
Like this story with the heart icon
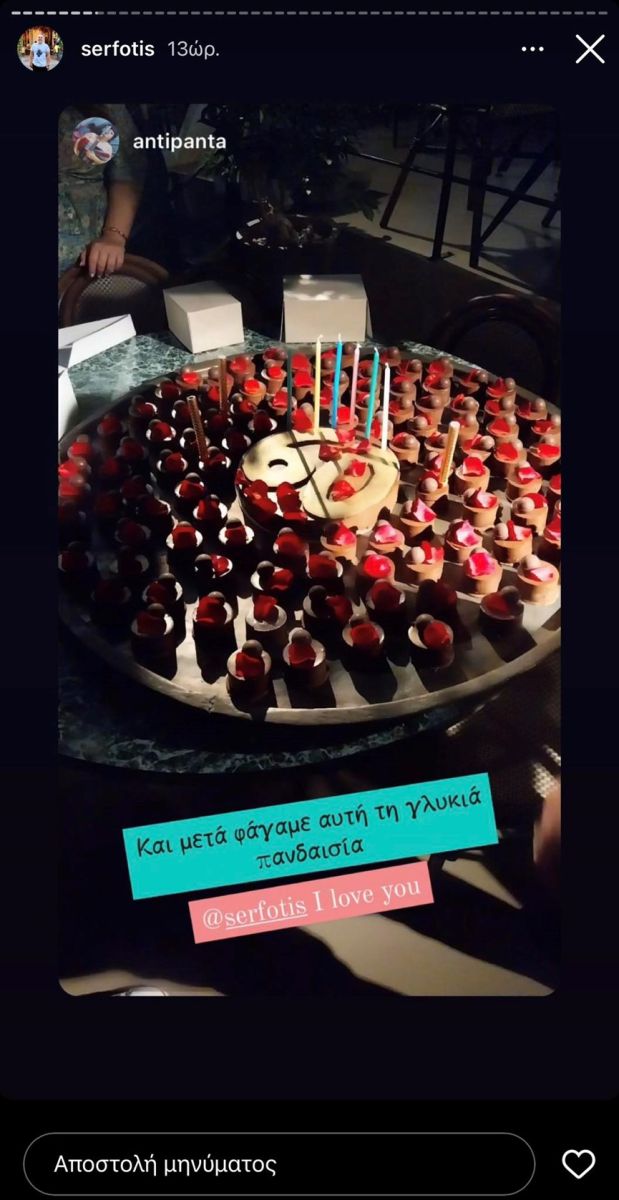point(578,1164)
